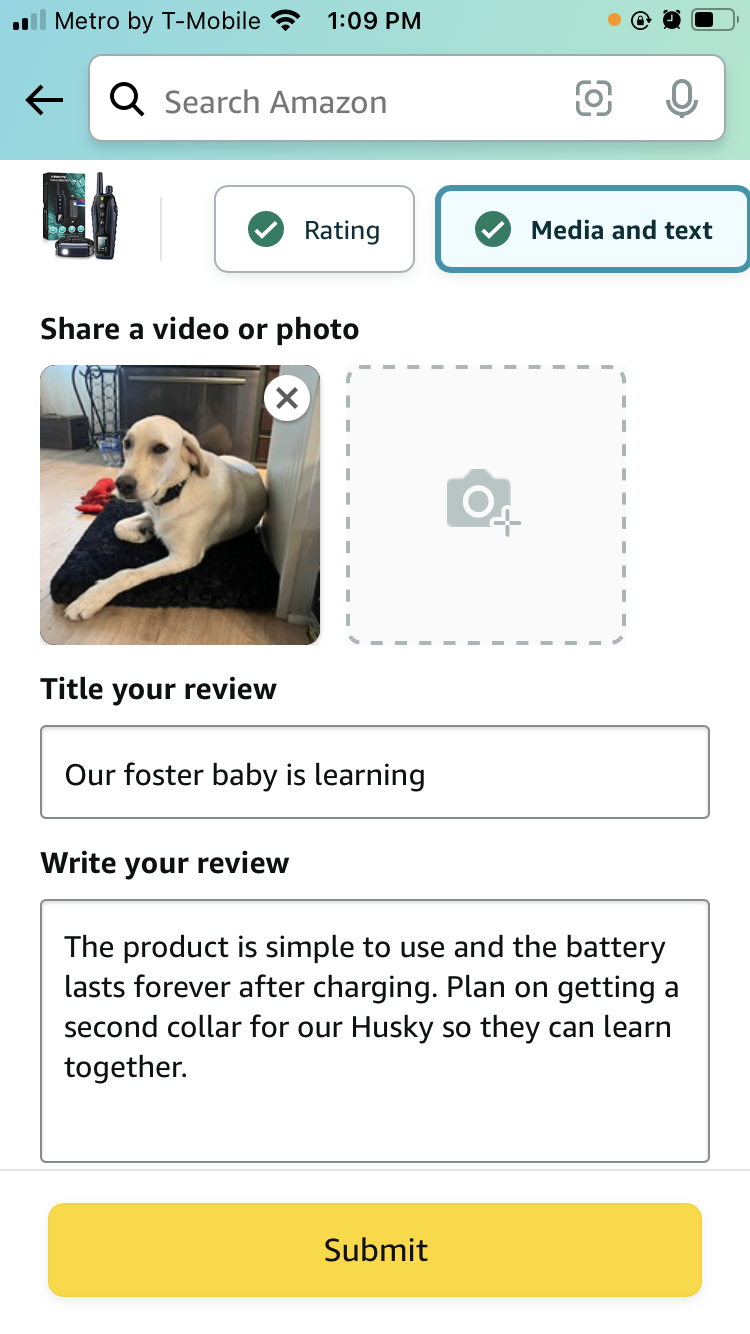Open the camera lens search icon
750x1334 pixels.
point(593,99)
